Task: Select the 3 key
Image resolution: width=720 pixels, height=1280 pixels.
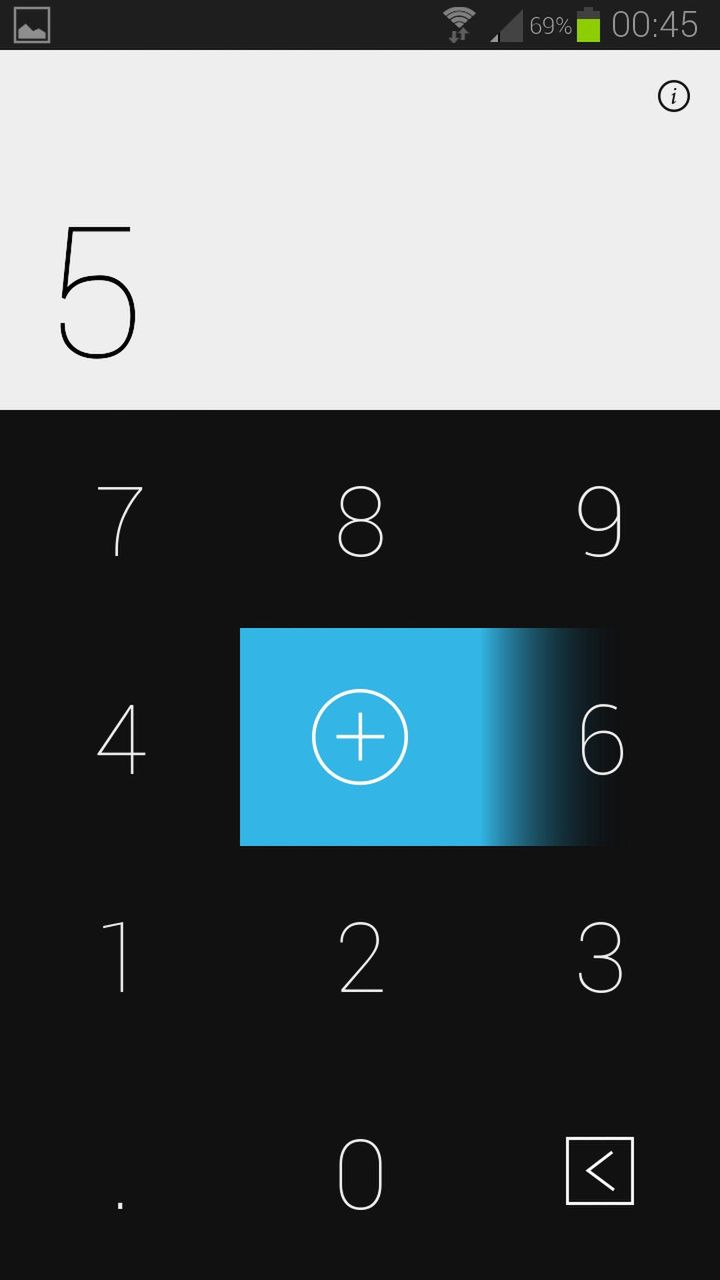Action: (600, 956)
